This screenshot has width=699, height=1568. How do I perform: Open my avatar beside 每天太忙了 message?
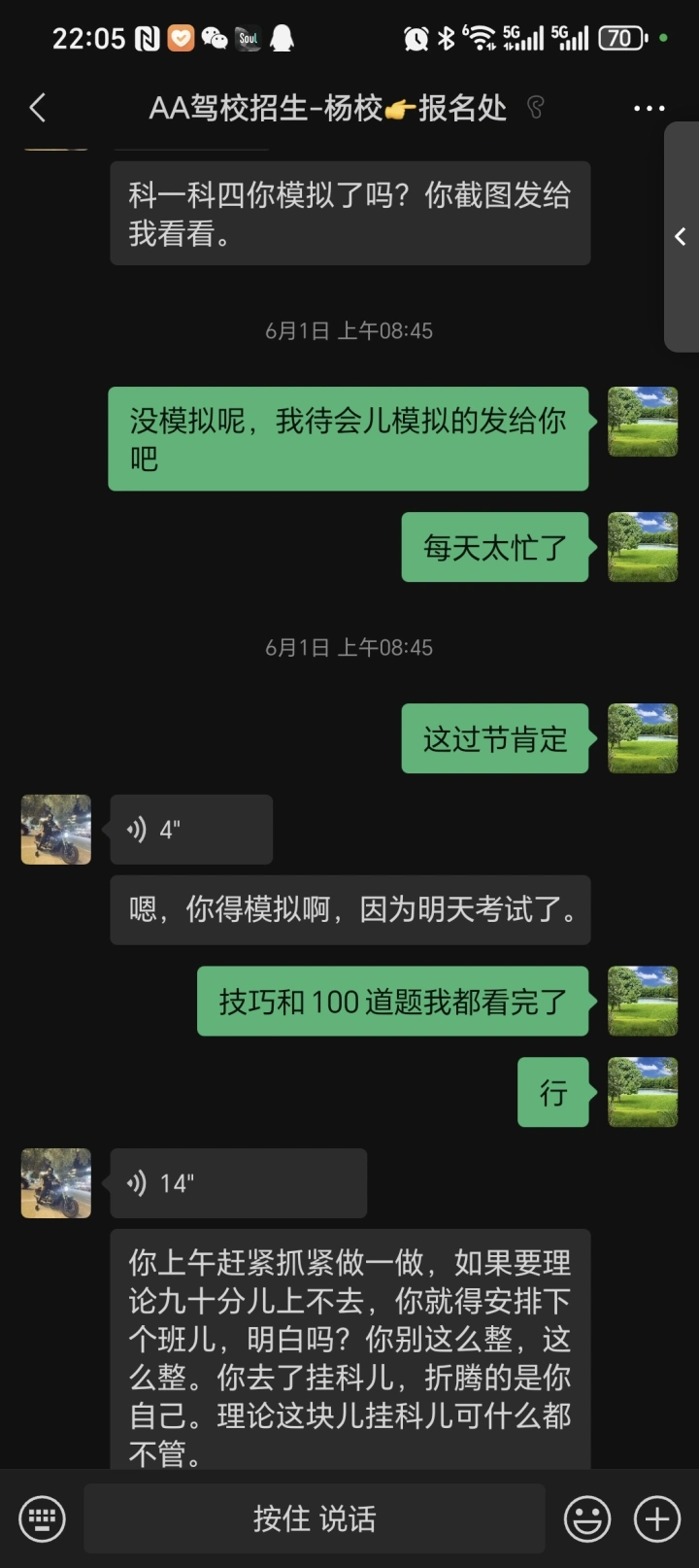pyautogui.click(x=643, y=547)
